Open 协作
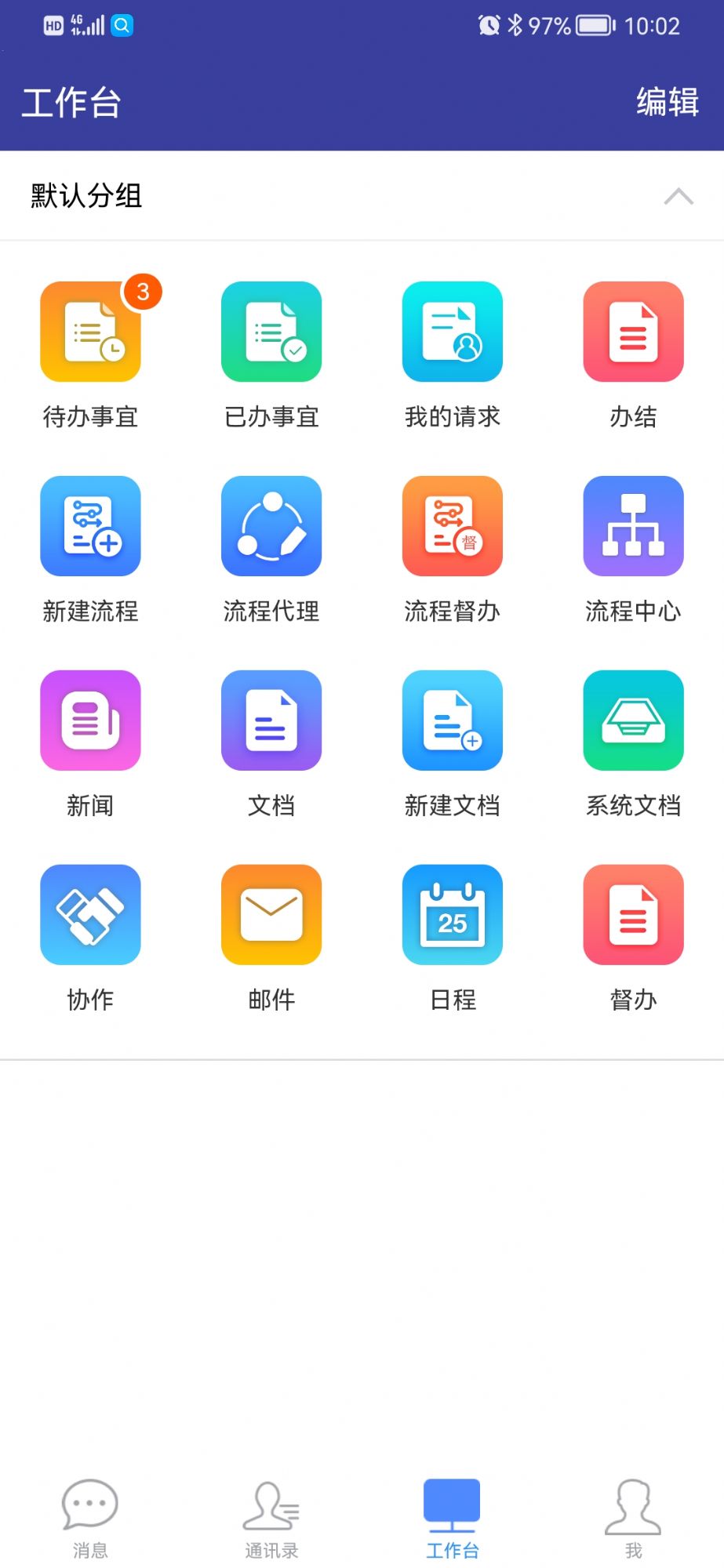This screenshot has width=724, height=1568. (x=91, y=915)
